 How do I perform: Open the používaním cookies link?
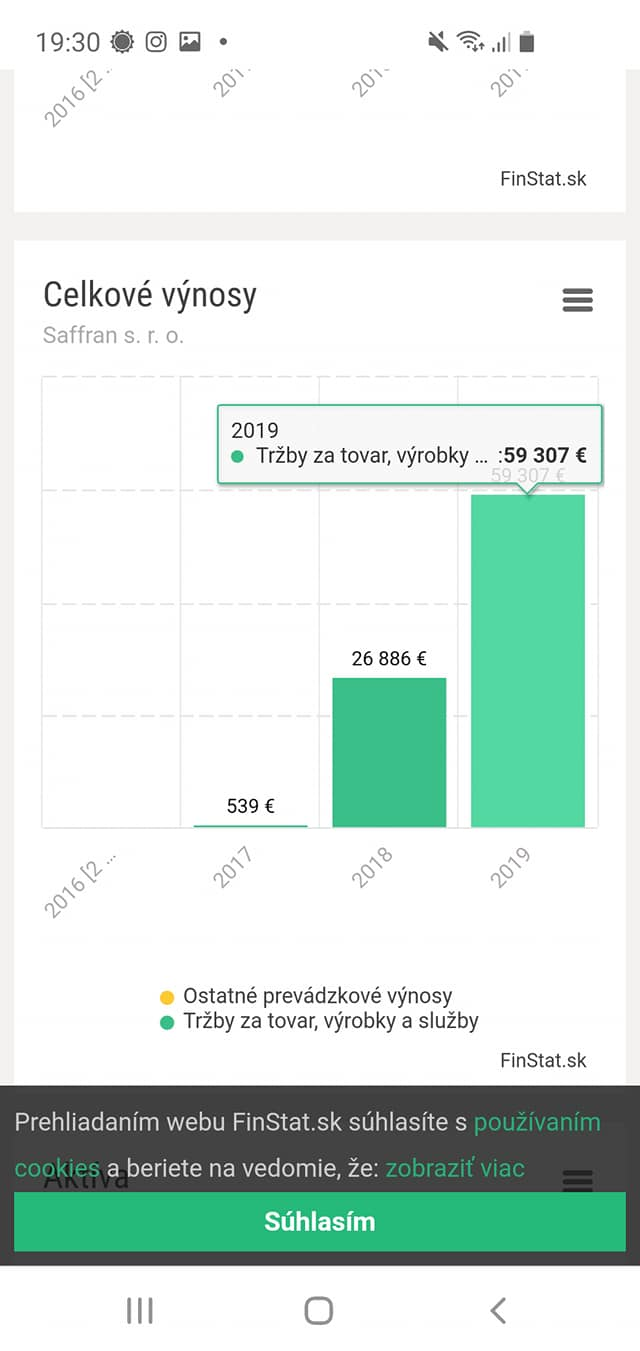point(307,1145)
